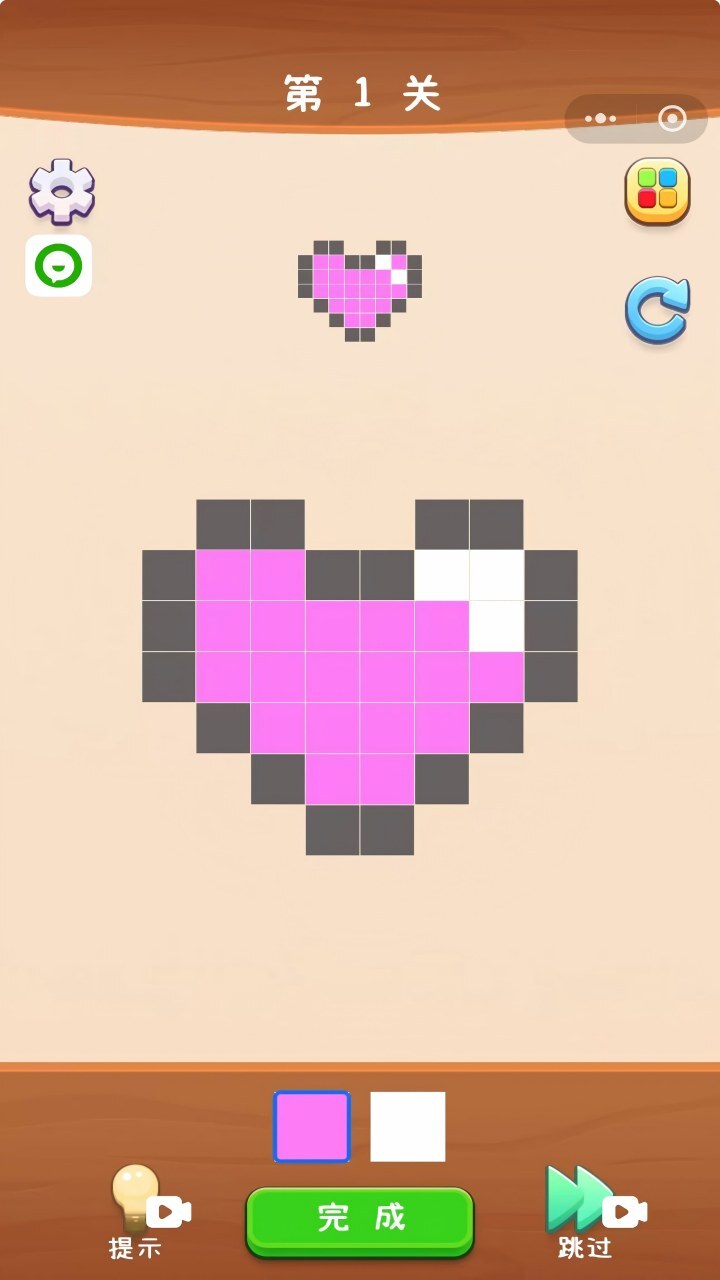Image resolution: width=720 pixels, height=1280 pixels.
Task: Open the settings gear
Action: [62, 190]
